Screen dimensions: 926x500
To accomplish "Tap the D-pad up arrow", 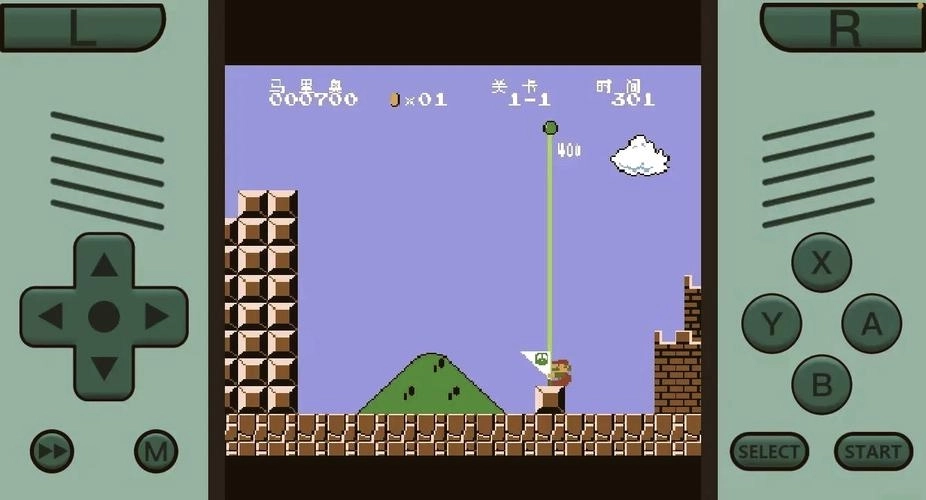I will [104, 265].
